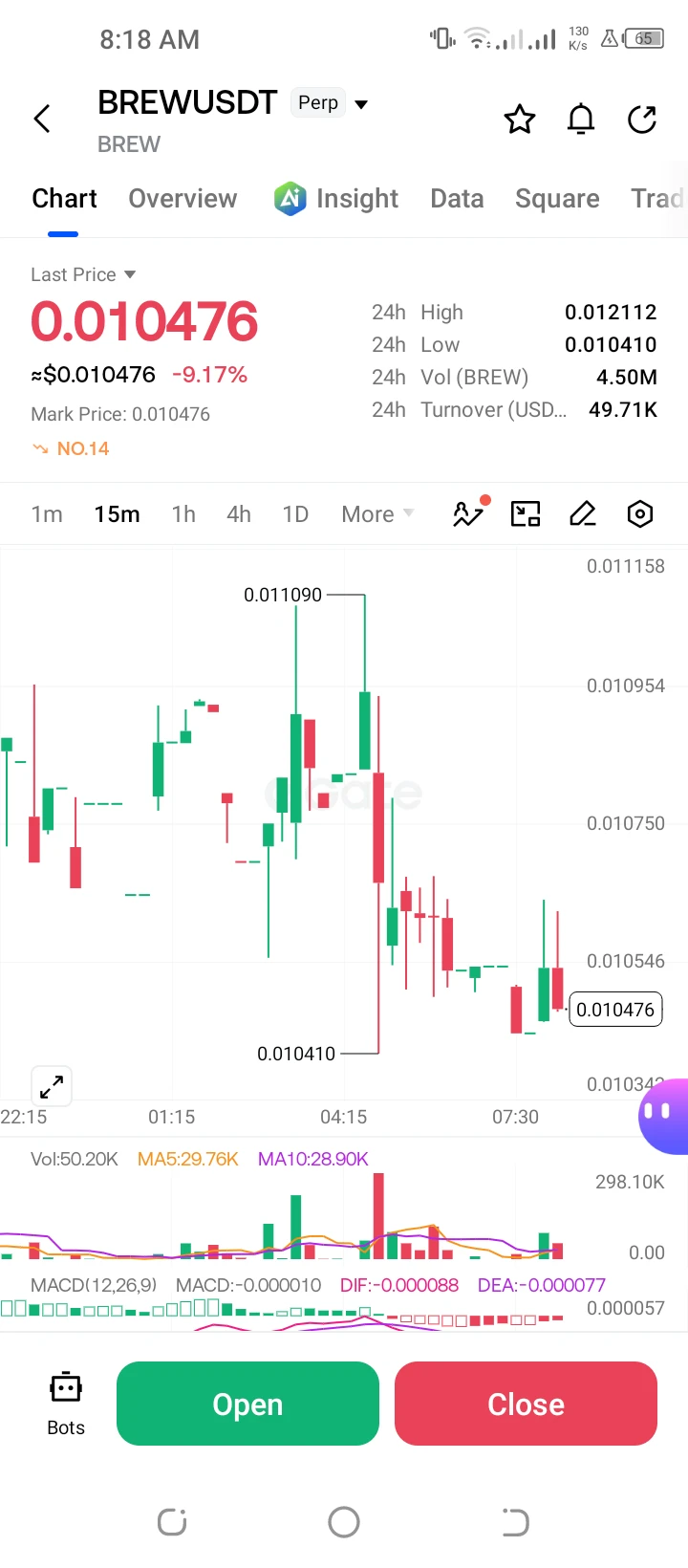Switch to the Data tab
688x1568 pixels.
point(457,199)
